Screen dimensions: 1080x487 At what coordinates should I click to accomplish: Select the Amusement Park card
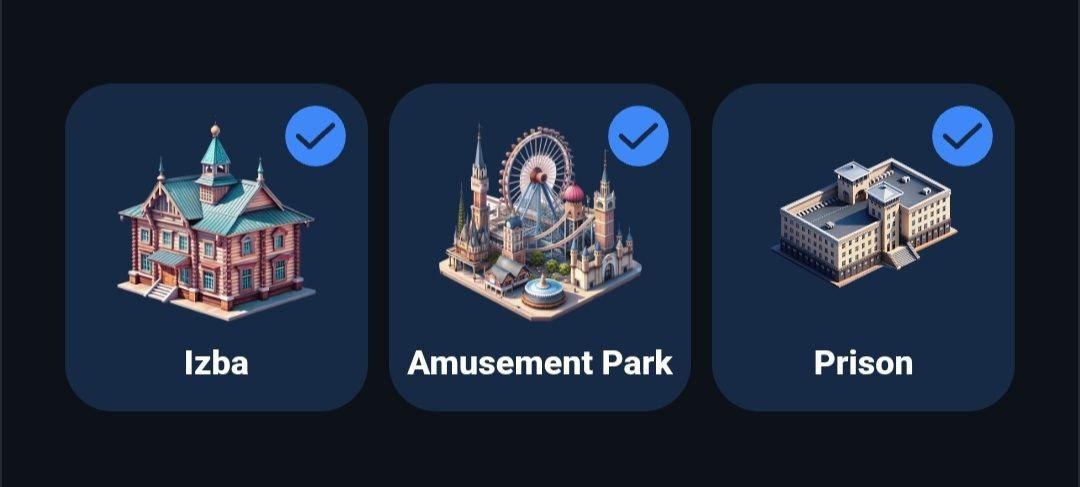coord(539,248)
